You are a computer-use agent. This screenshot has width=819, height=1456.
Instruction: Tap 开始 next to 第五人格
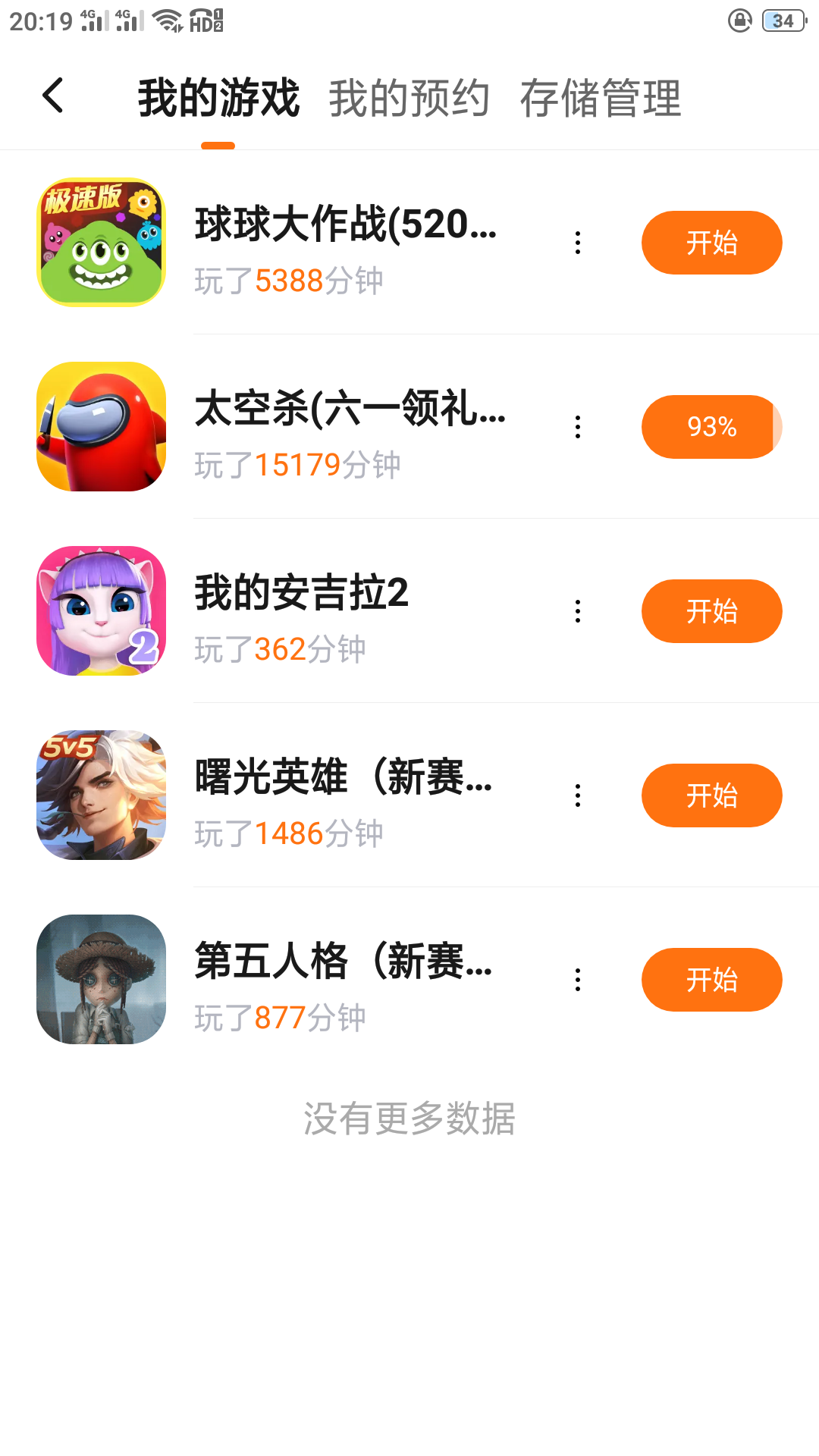point(711,980)
